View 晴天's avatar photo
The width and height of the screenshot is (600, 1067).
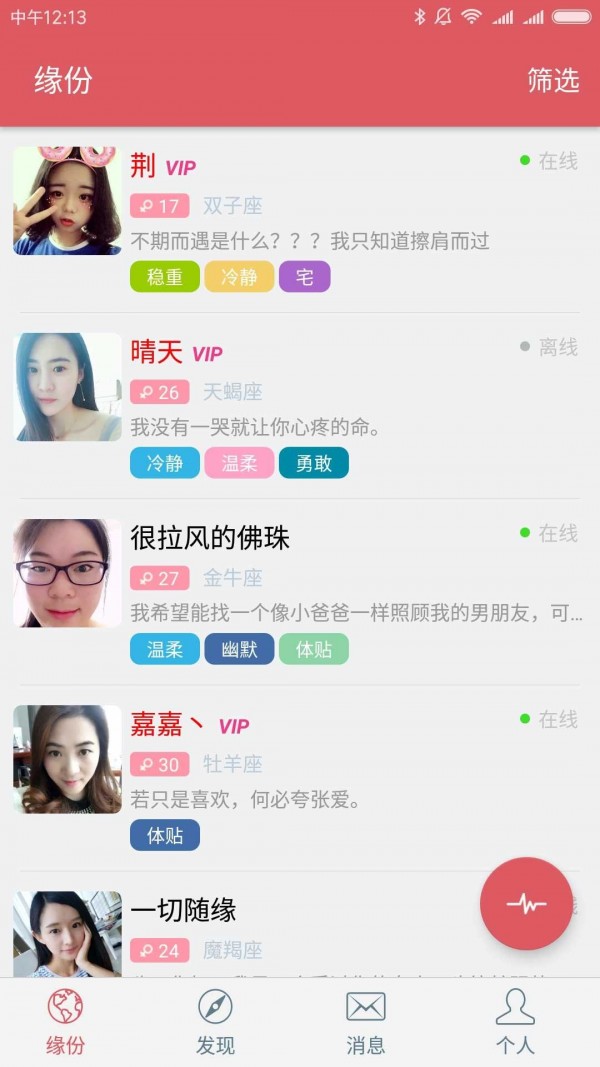click(67, 387)
